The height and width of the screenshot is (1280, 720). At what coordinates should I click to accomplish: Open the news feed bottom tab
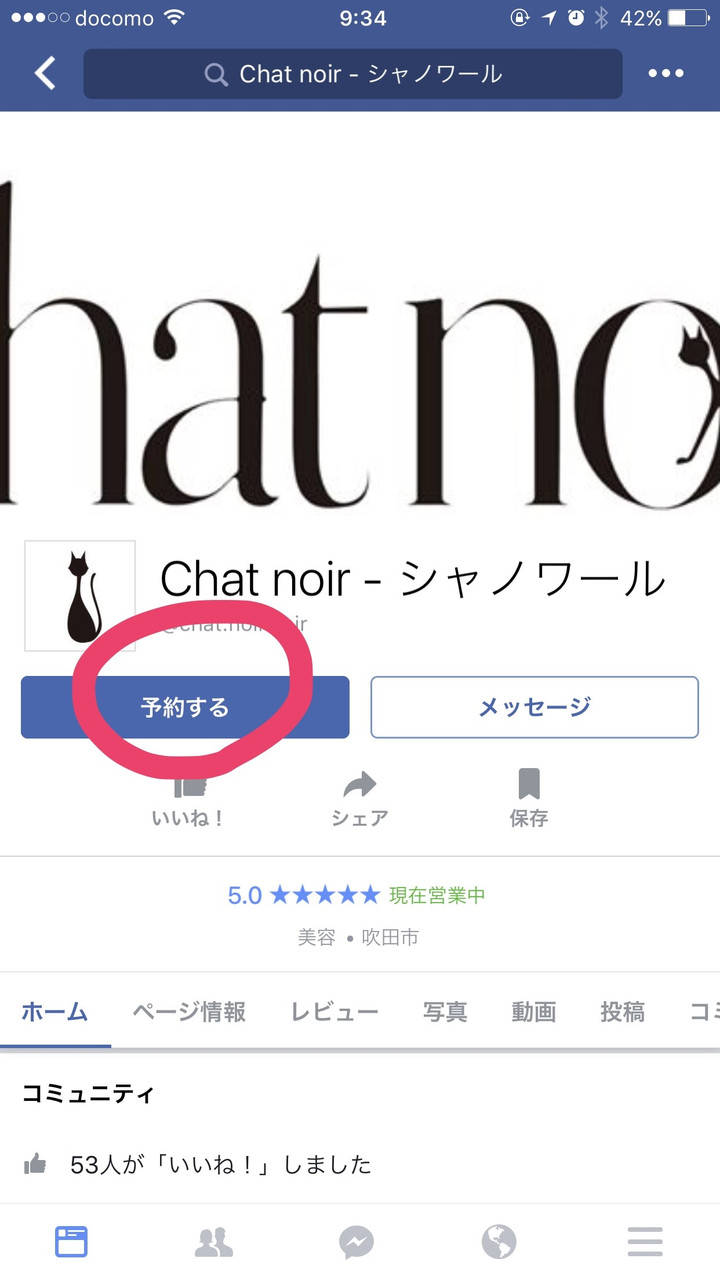point(71,1242)
